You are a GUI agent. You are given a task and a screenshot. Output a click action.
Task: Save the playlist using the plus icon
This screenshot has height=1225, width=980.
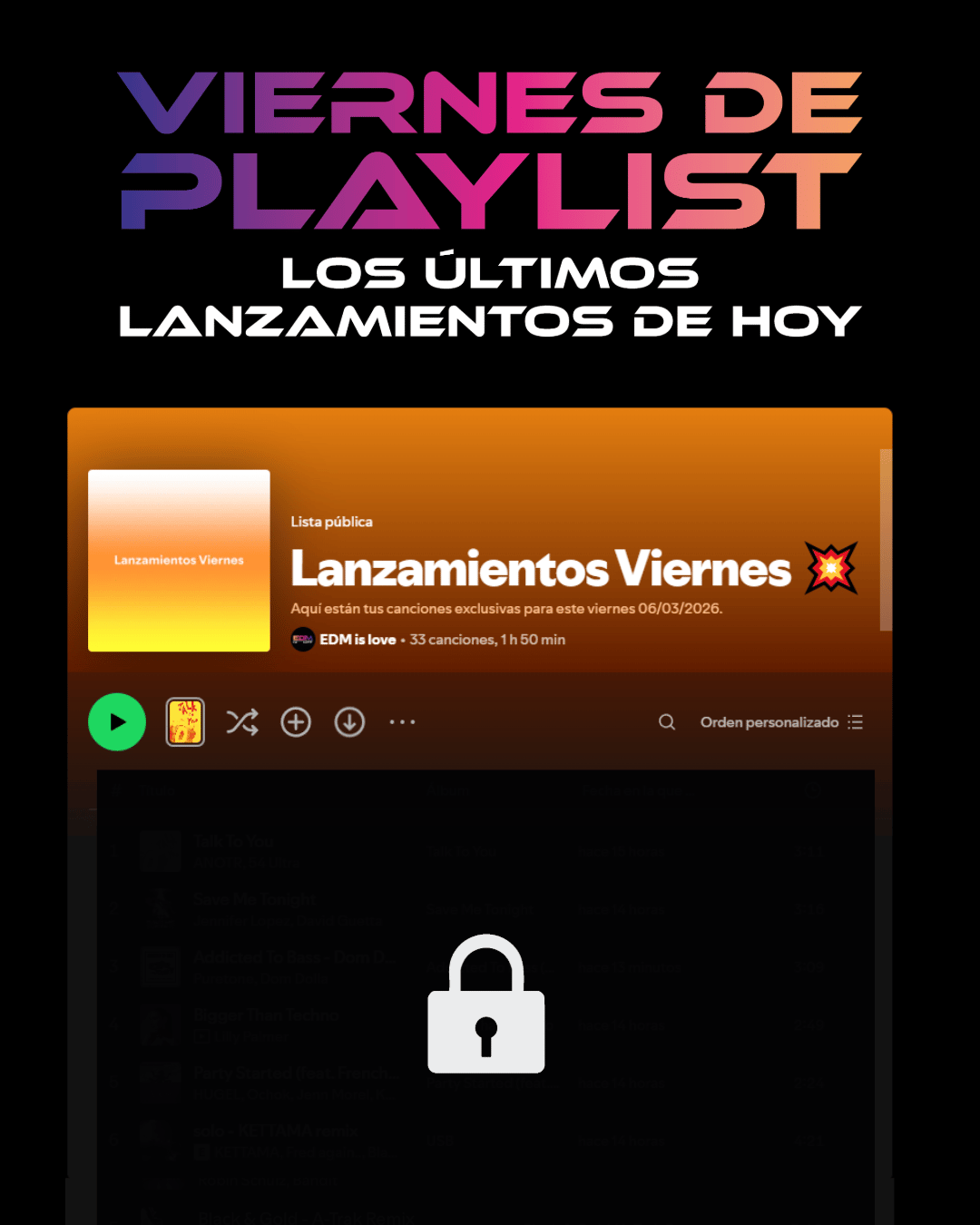coord(295,721)
